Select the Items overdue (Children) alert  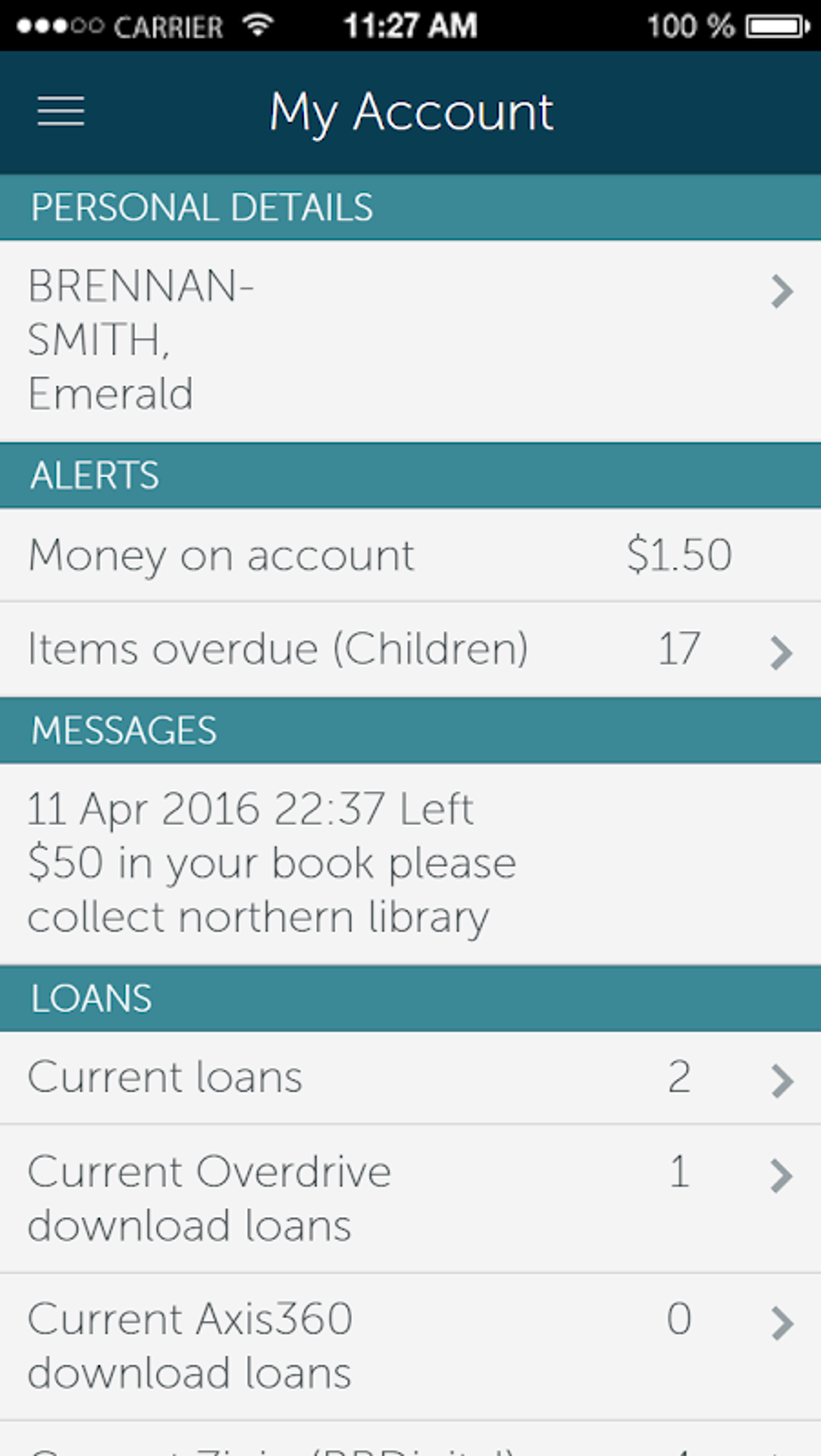410,649
